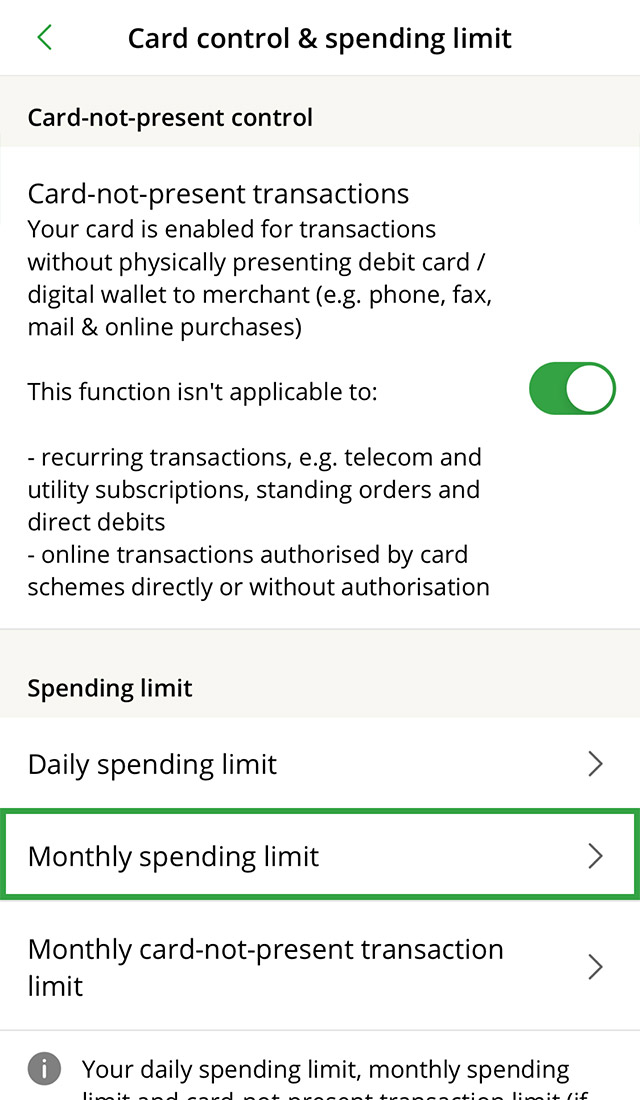
Task: Open Monthly card-not-present transaction limit
Action: (320, 967)
